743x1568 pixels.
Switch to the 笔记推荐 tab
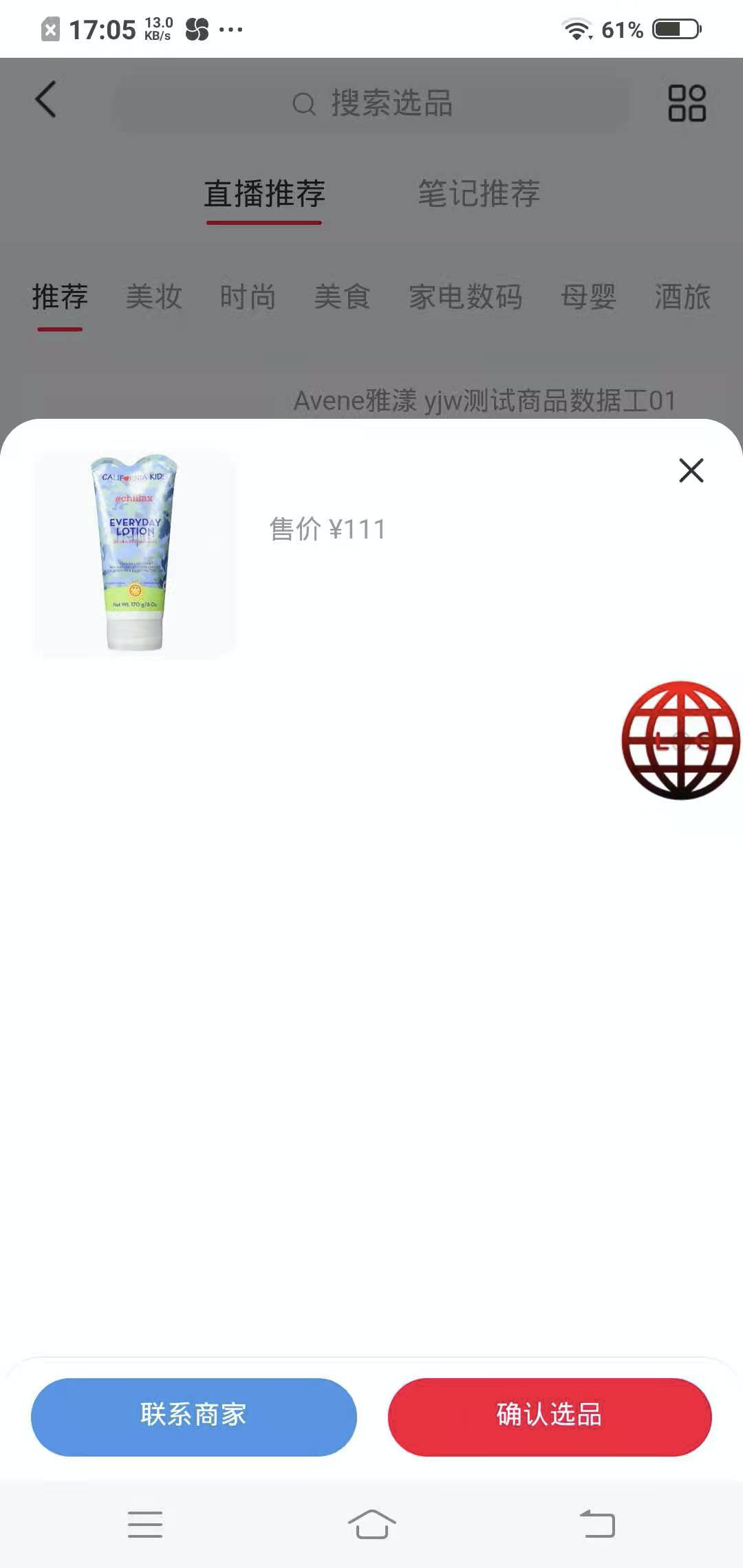(479, 193)
